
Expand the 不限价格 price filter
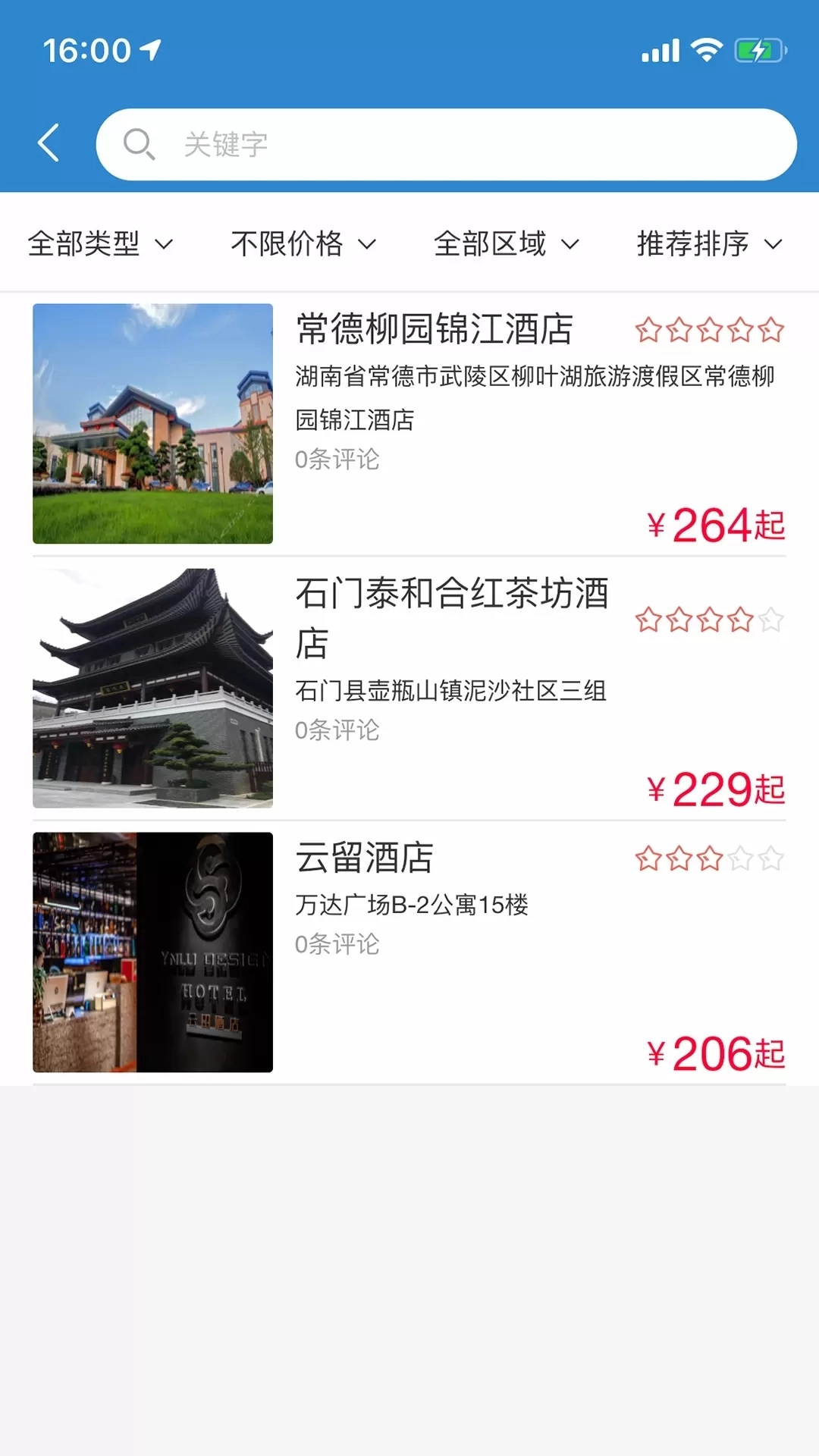[x=303, y=243]
